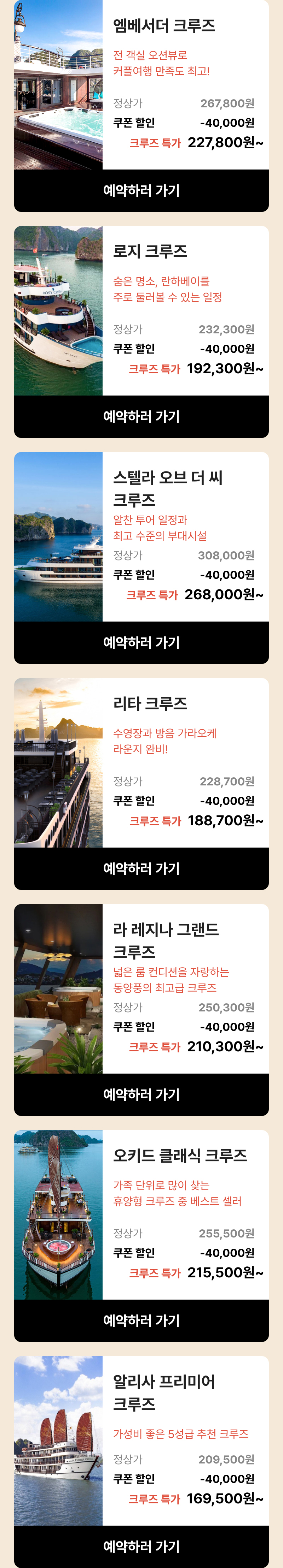The height and width of the screenshot is (1568, 283).
Task: Book the 엠베서더 크루즈 via 예약하러 가기
Action: 141,190
